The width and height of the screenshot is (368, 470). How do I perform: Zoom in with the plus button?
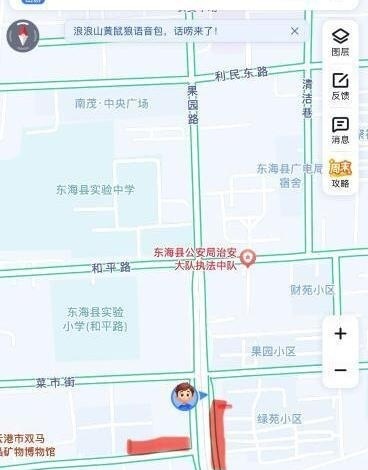pyautogui.click(x=340, y=334)
